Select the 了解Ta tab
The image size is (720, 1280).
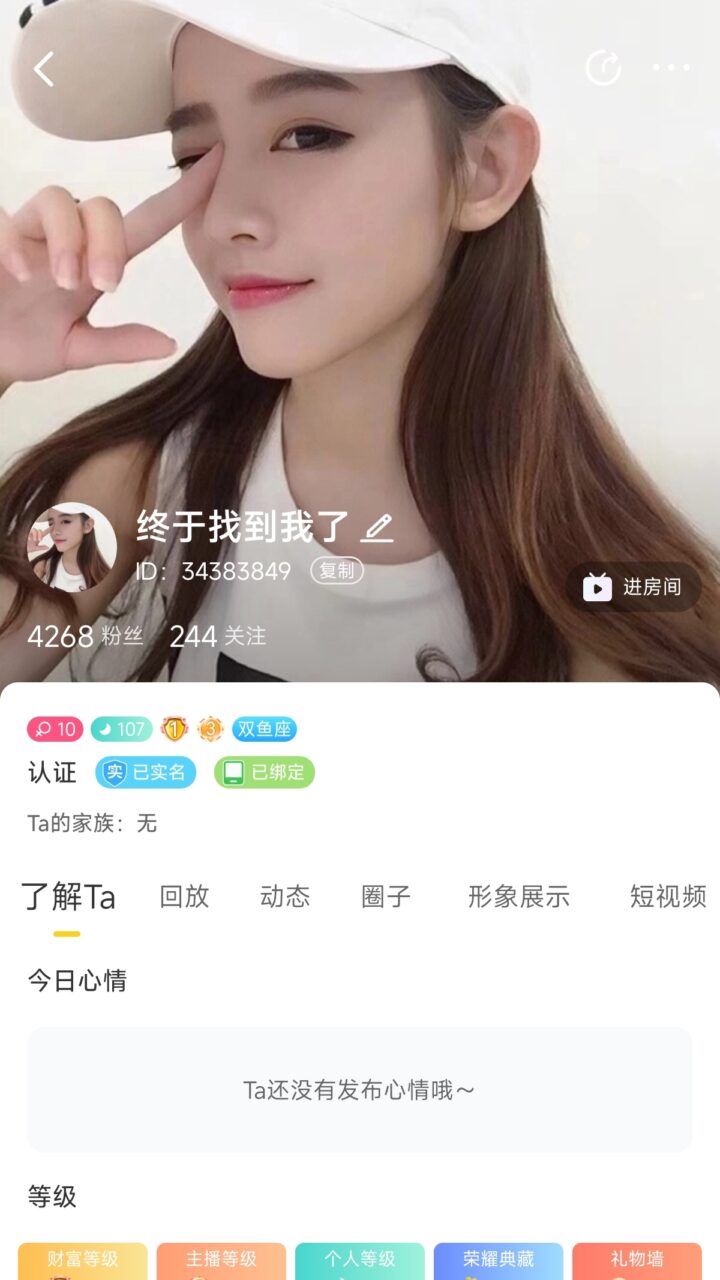[68, 897]
